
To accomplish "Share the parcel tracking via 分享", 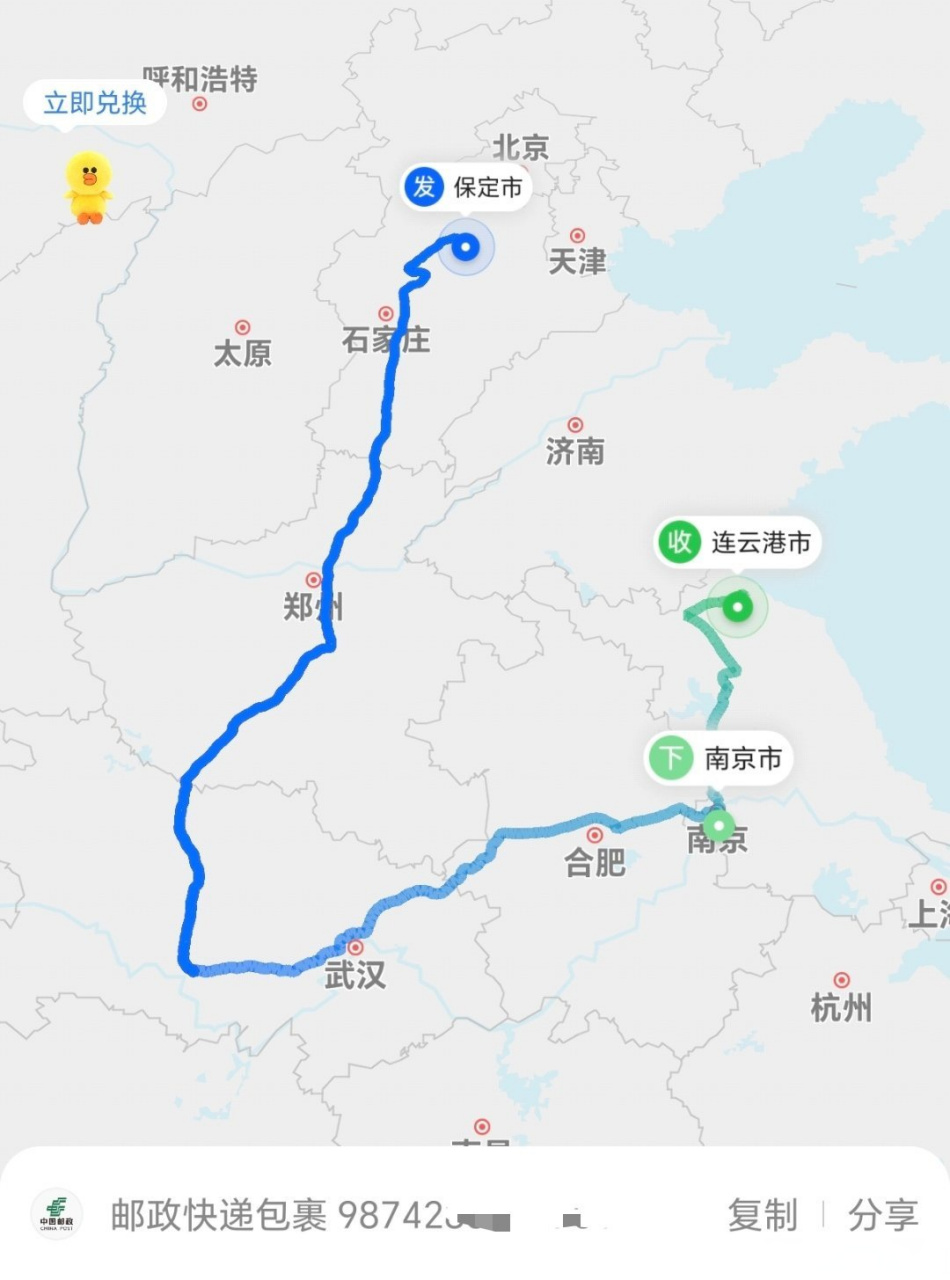I will click(883, 1215).
